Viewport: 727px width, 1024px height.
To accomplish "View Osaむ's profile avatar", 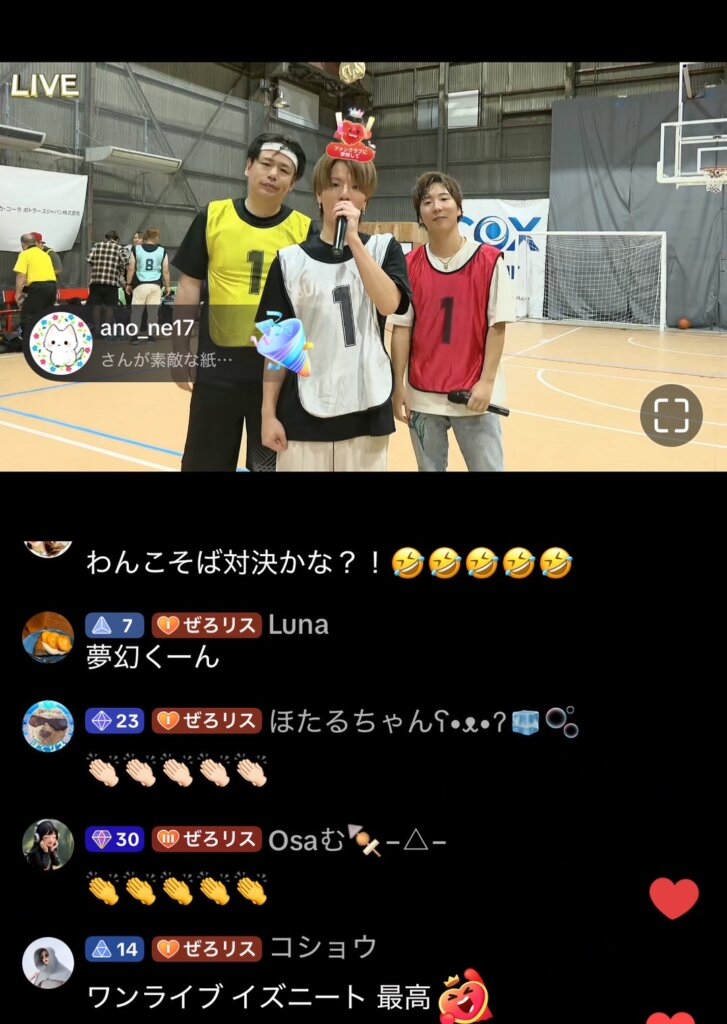I will pyautogui.click(x=48, y=845).
